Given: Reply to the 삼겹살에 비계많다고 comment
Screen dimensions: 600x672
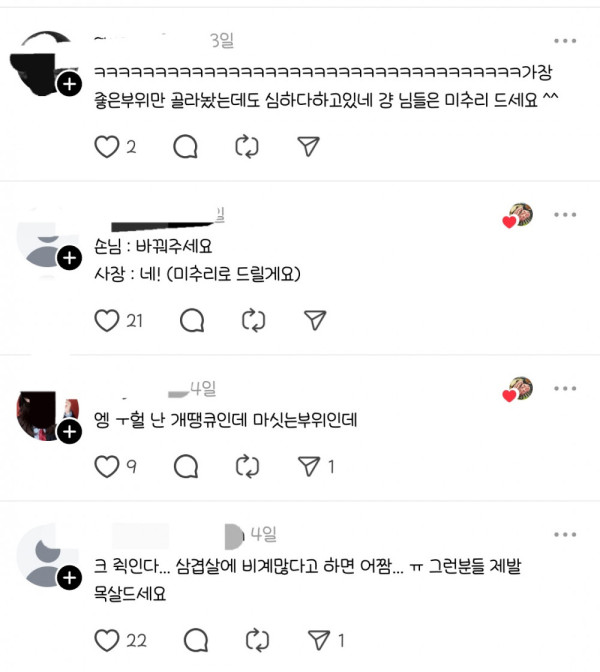Looking at the screenshot, I should tap(197, 639).
